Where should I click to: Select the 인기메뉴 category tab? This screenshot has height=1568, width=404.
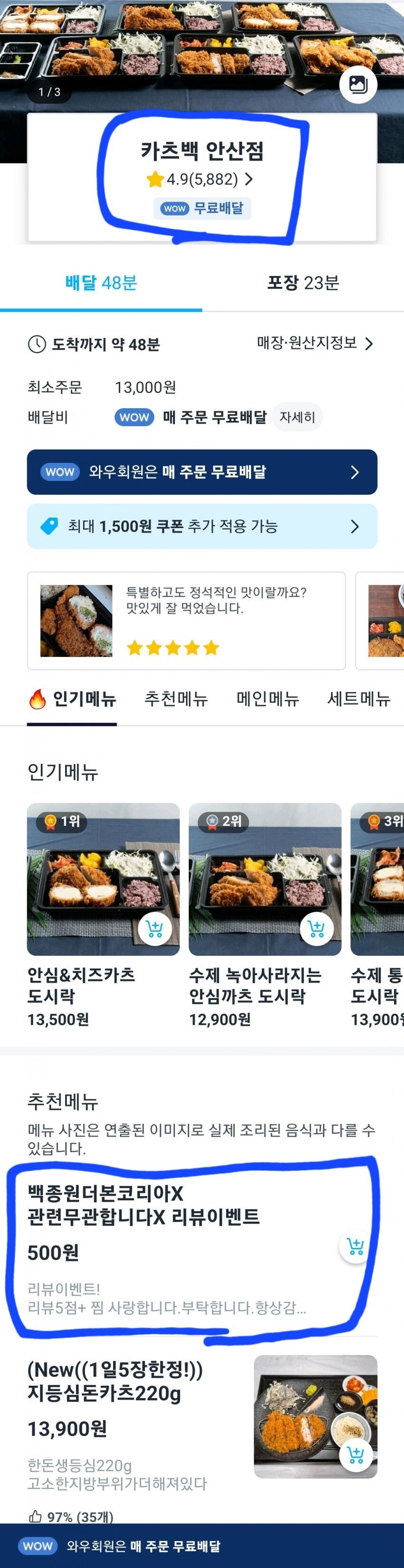point(72,699)
